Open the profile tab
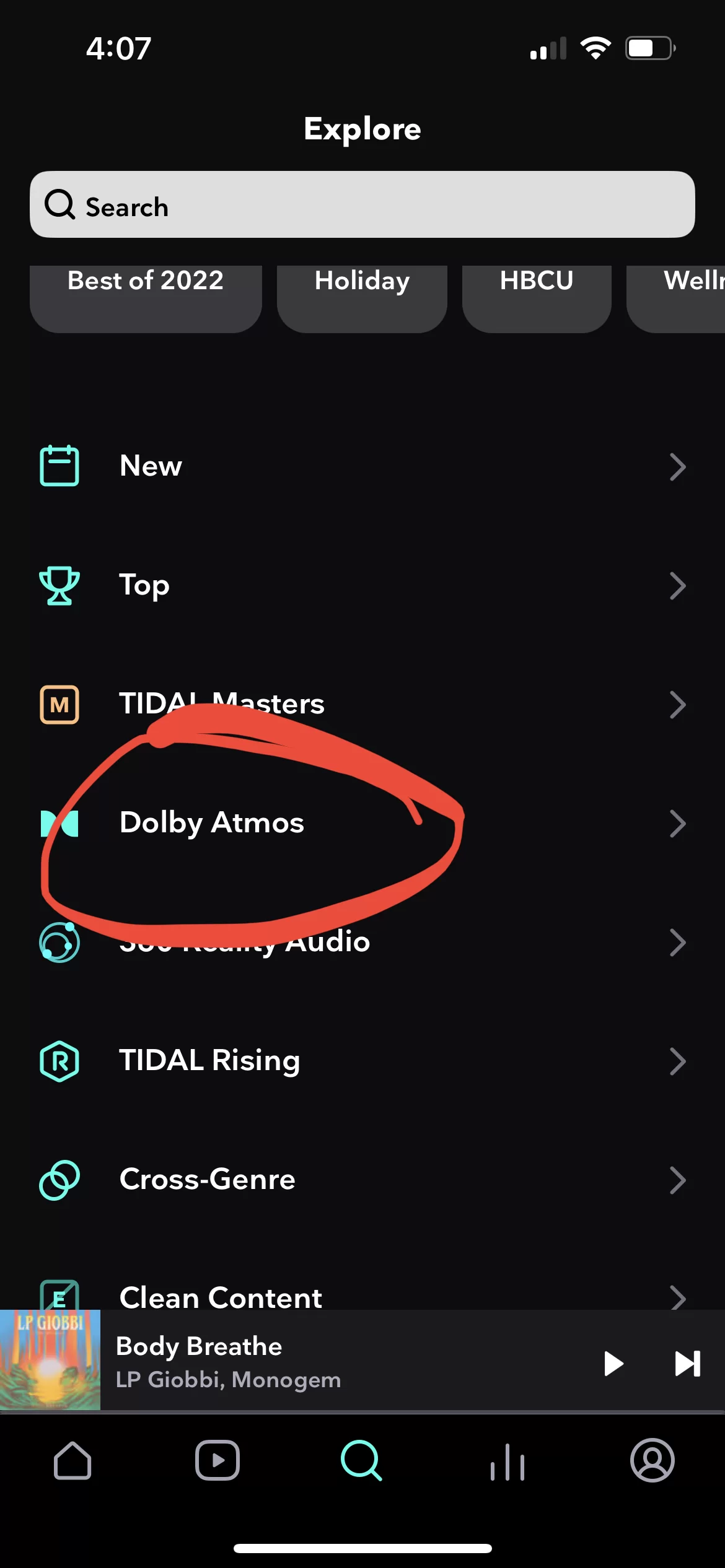Screen dimensions: 725x1568 coord(652,1460)
